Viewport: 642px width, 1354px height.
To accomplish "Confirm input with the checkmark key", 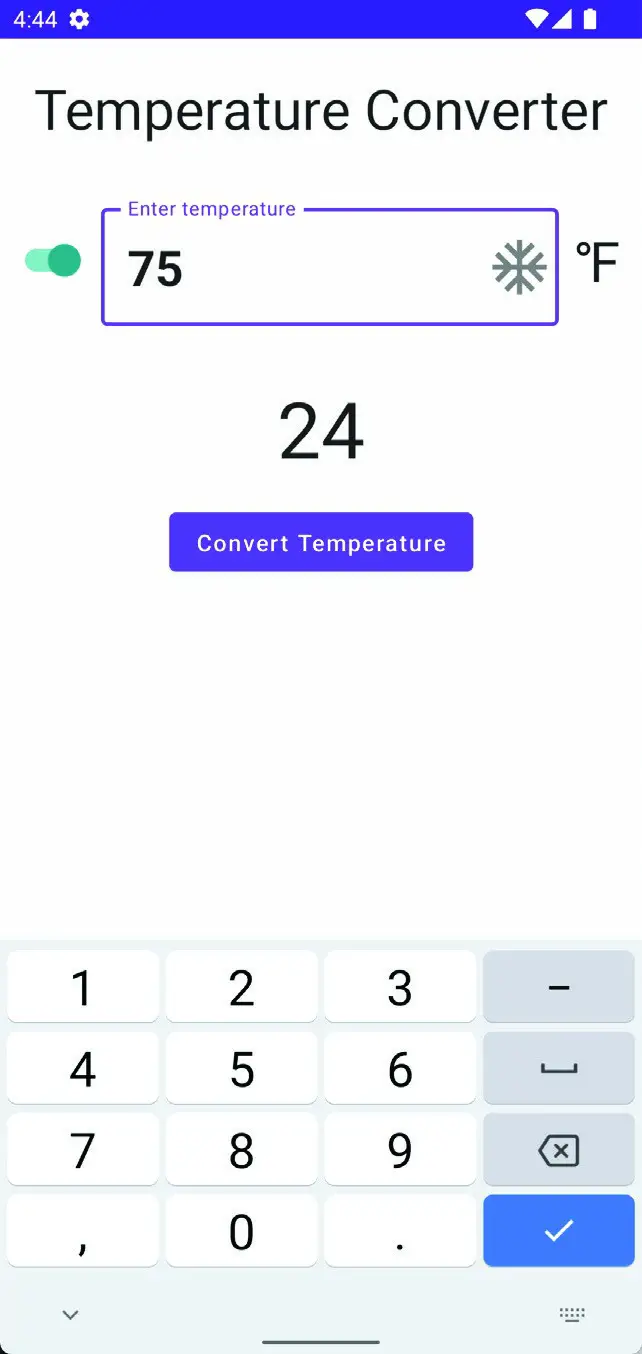I will click(559, 1231).
